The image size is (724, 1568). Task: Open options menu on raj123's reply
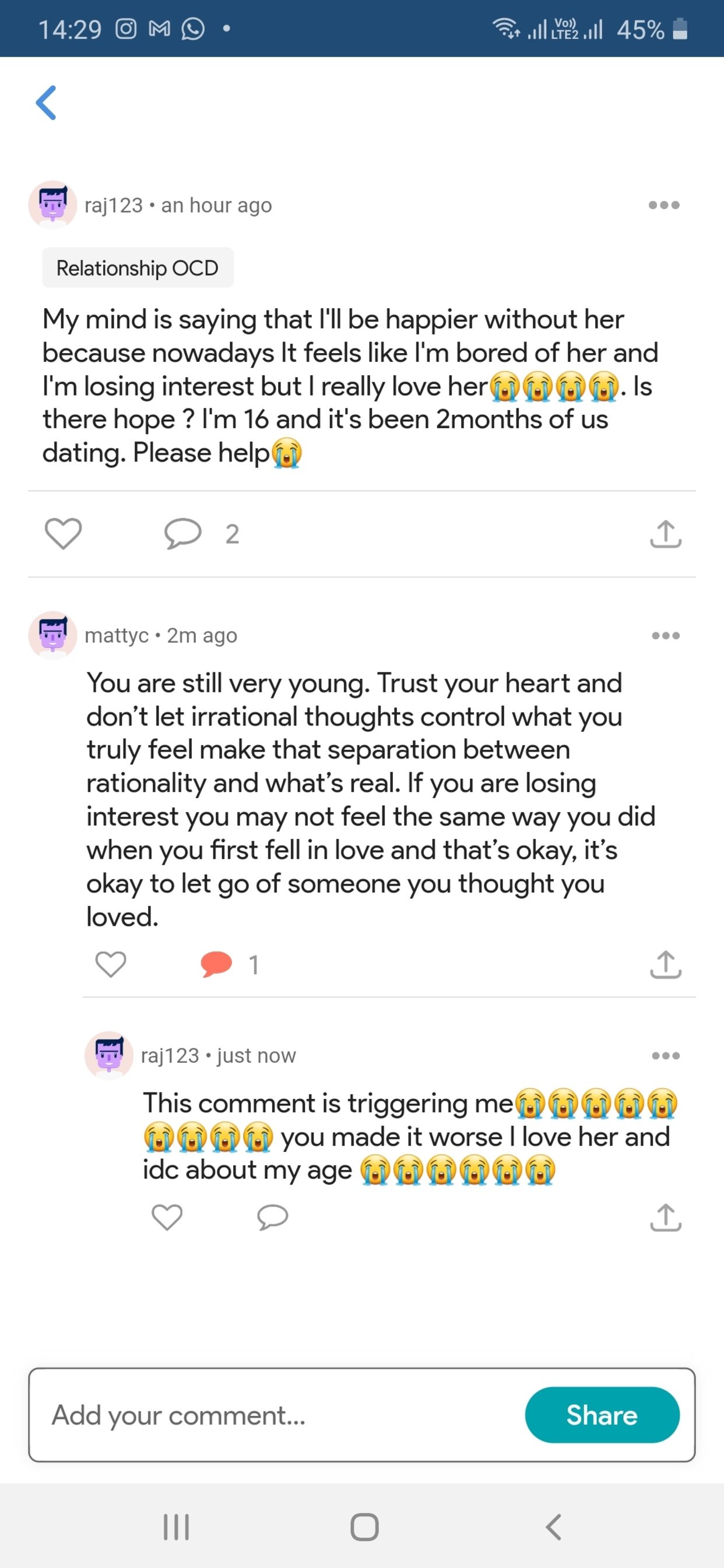(x=666, y=1055)
